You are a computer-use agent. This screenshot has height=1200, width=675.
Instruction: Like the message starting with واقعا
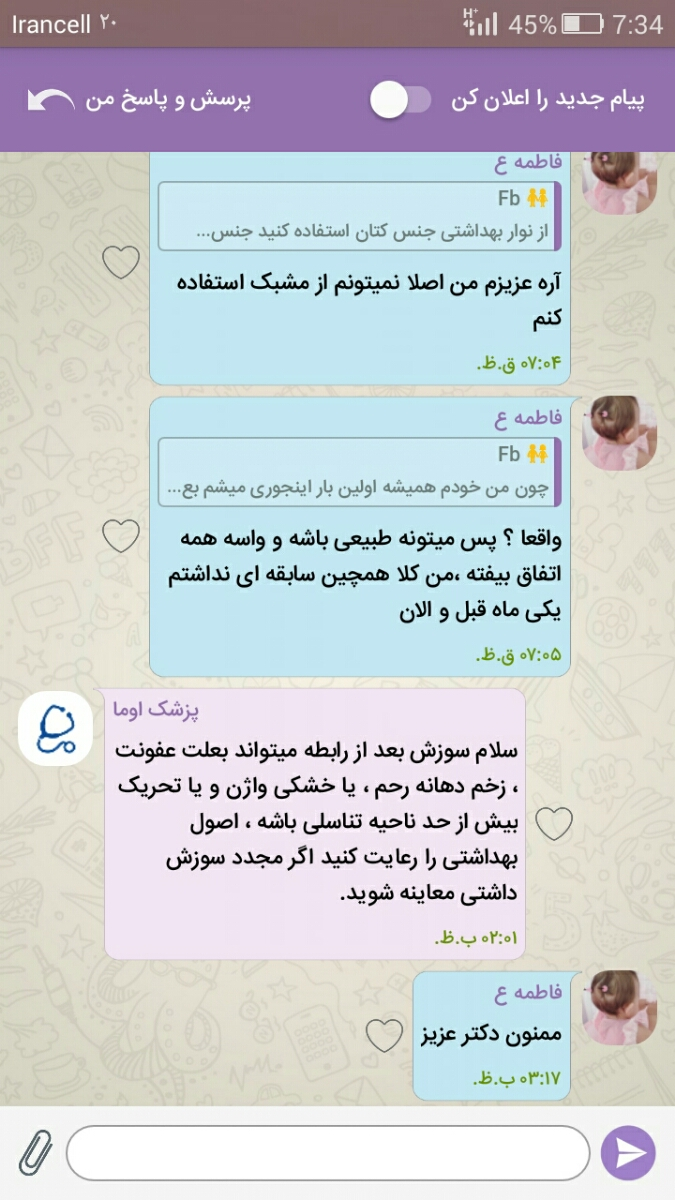121,537
